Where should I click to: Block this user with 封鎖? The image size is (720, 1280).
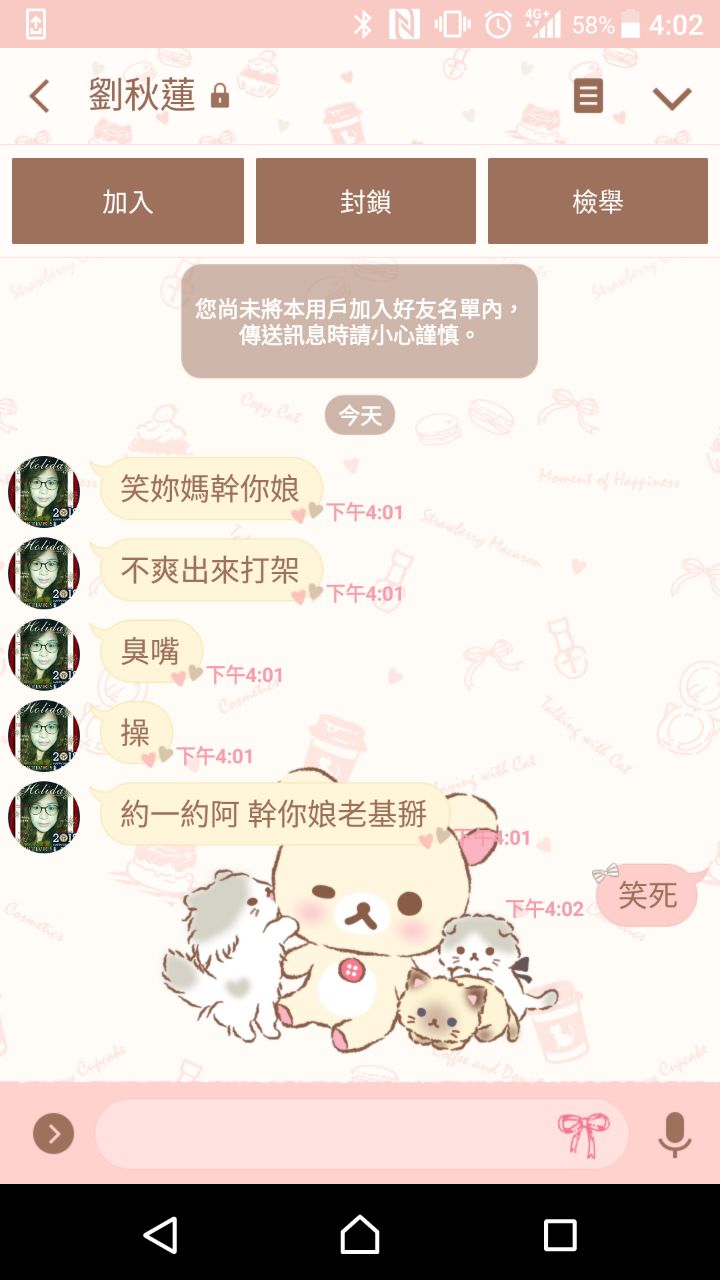click(x=365, y=201)
